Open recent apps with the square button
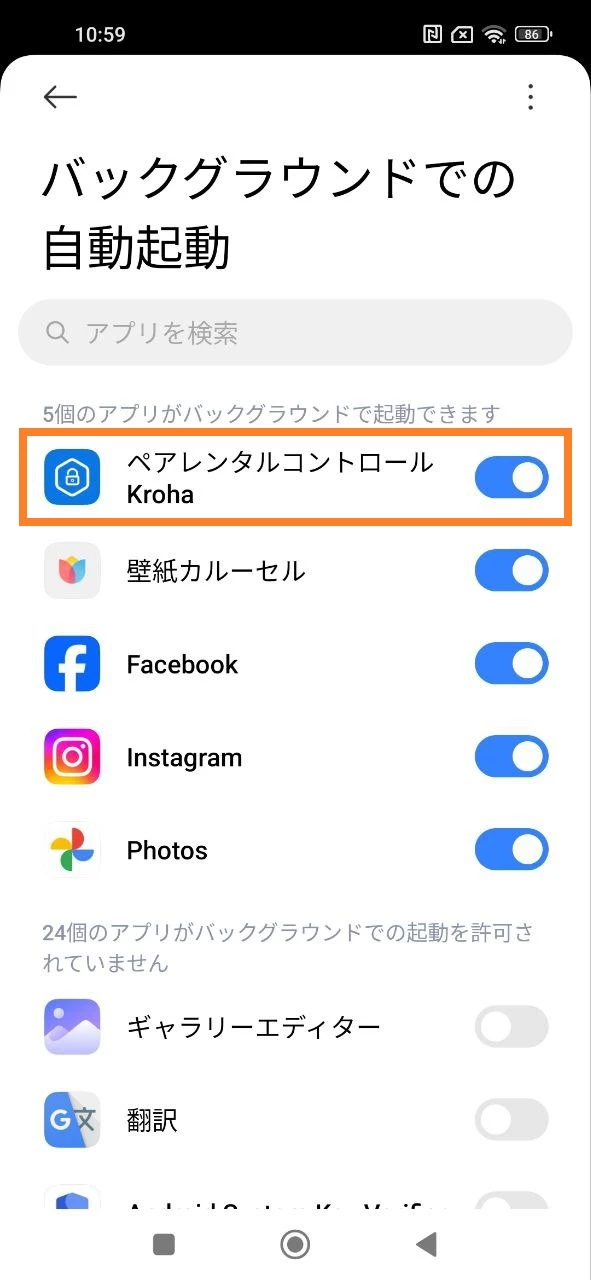This screenshot has width=591, height=1280. [164, 1244]
